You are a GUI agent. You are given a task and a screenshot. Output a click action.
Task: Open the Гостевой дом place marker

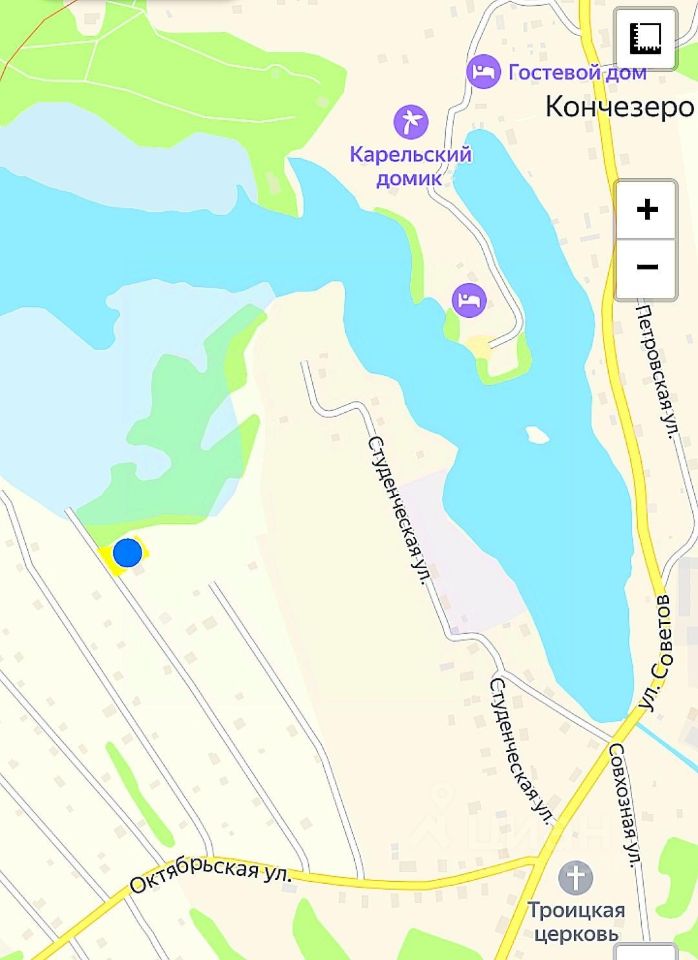tap(484, 72)
